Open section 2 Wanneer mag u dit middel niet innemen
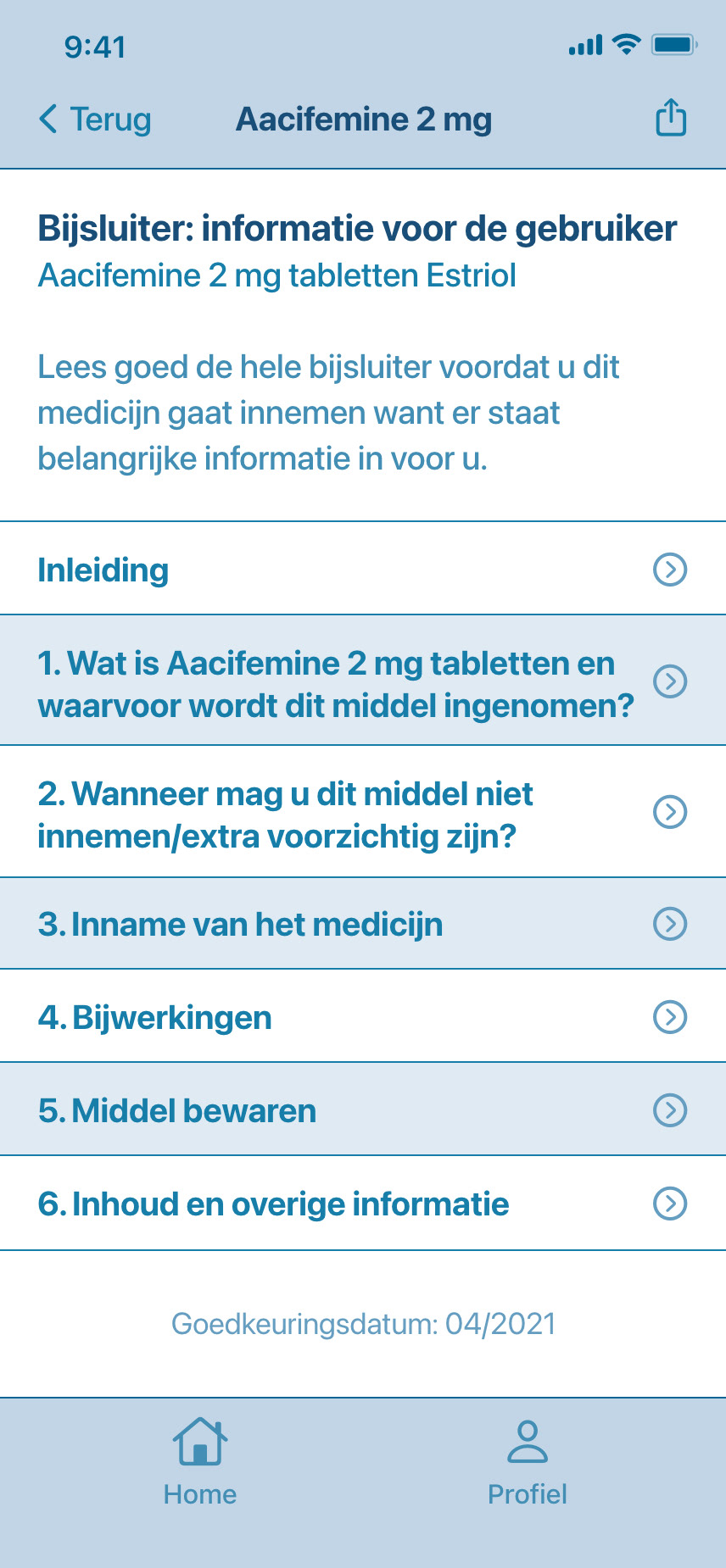Viewport: 726px width, 1568px height. (x=363, y=814)
